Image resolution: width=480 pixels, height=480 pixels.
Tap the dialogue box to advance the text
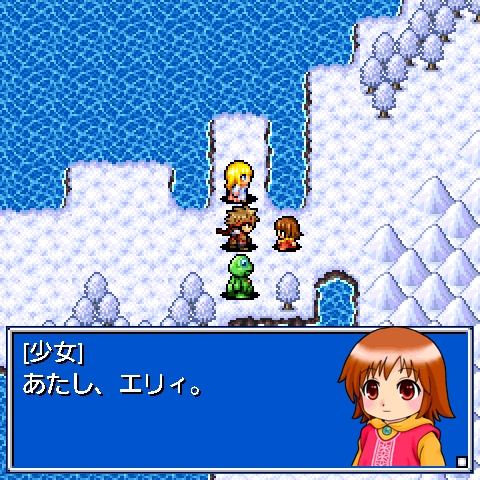240,400
